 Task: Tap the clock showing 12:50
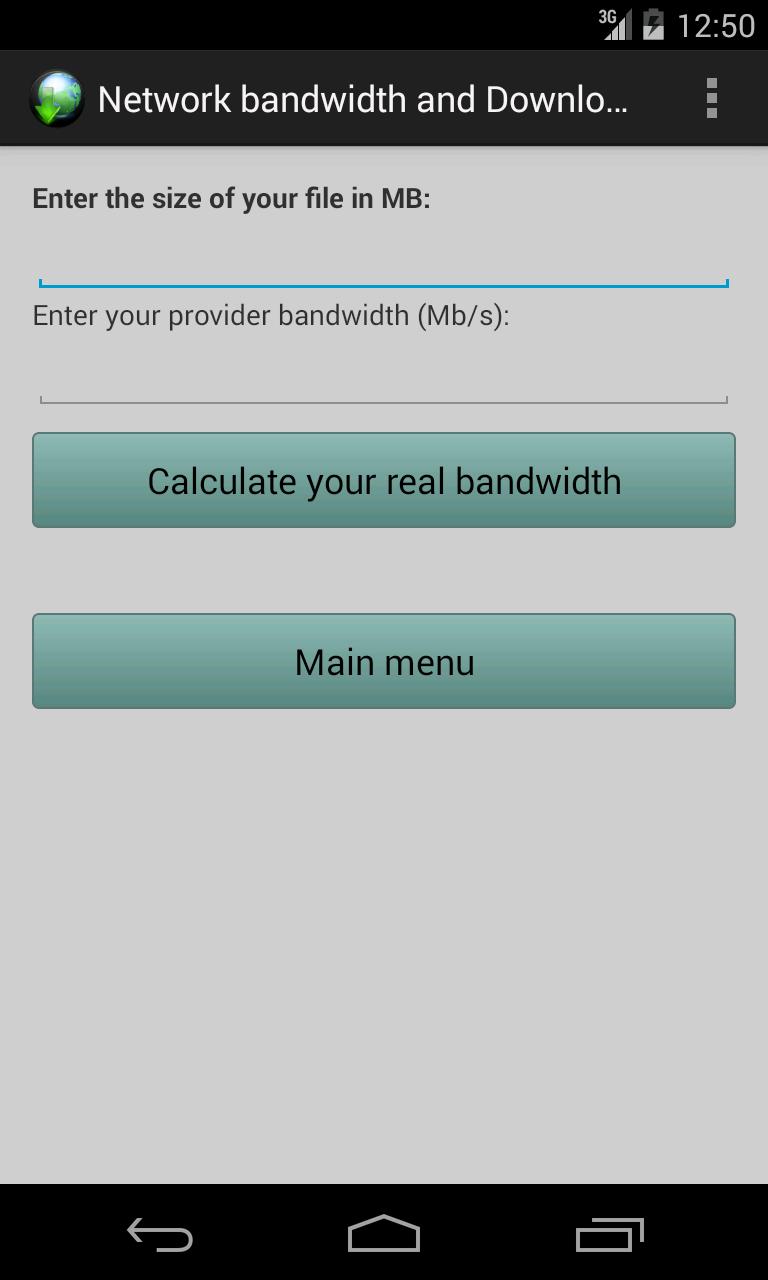click(717, 25)
